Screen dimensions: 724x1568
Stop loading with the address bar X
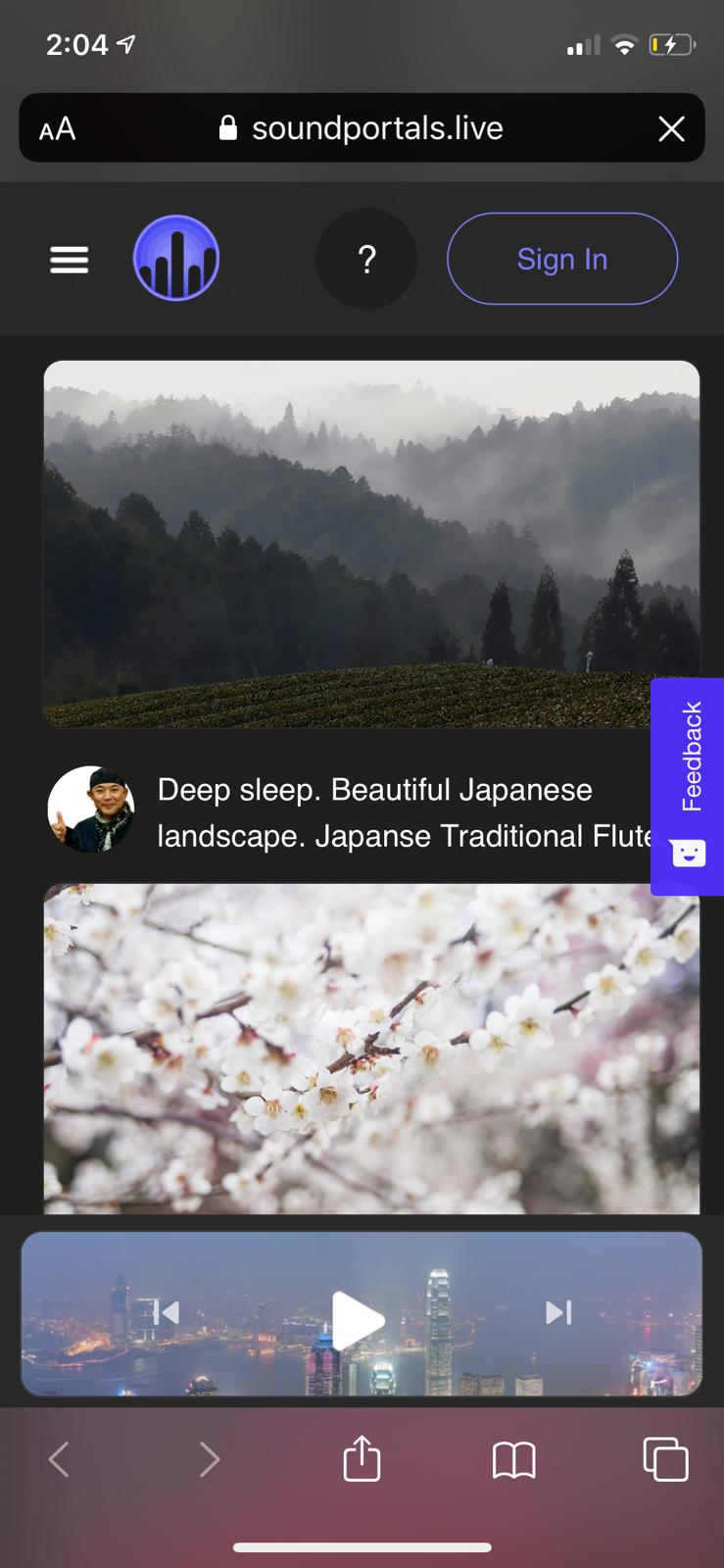[x=671, y=128]
